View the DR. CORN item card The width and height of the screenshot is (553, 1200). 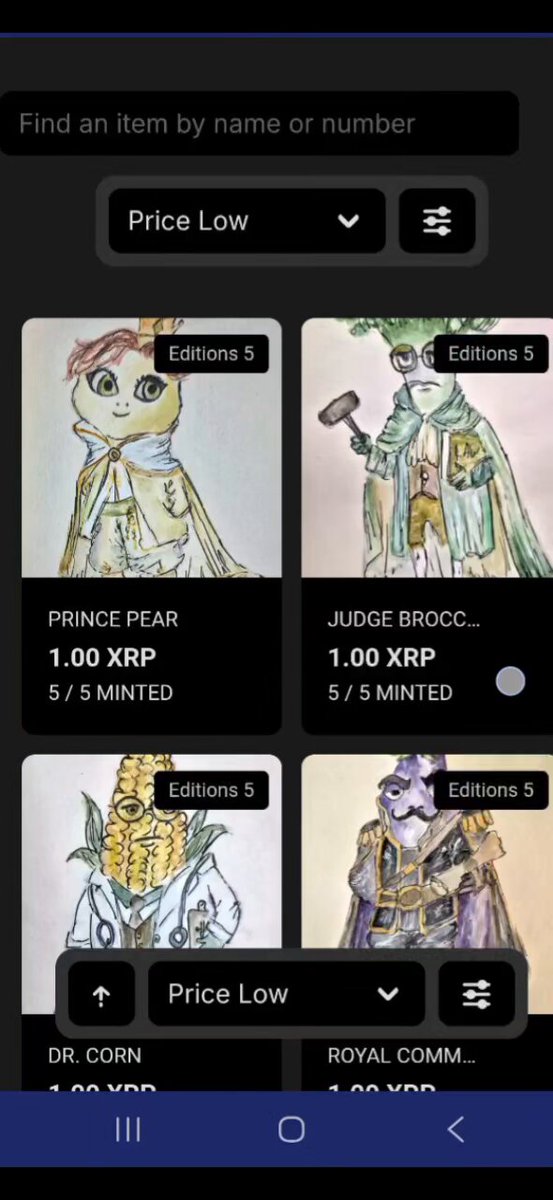(x=151, y=922)
